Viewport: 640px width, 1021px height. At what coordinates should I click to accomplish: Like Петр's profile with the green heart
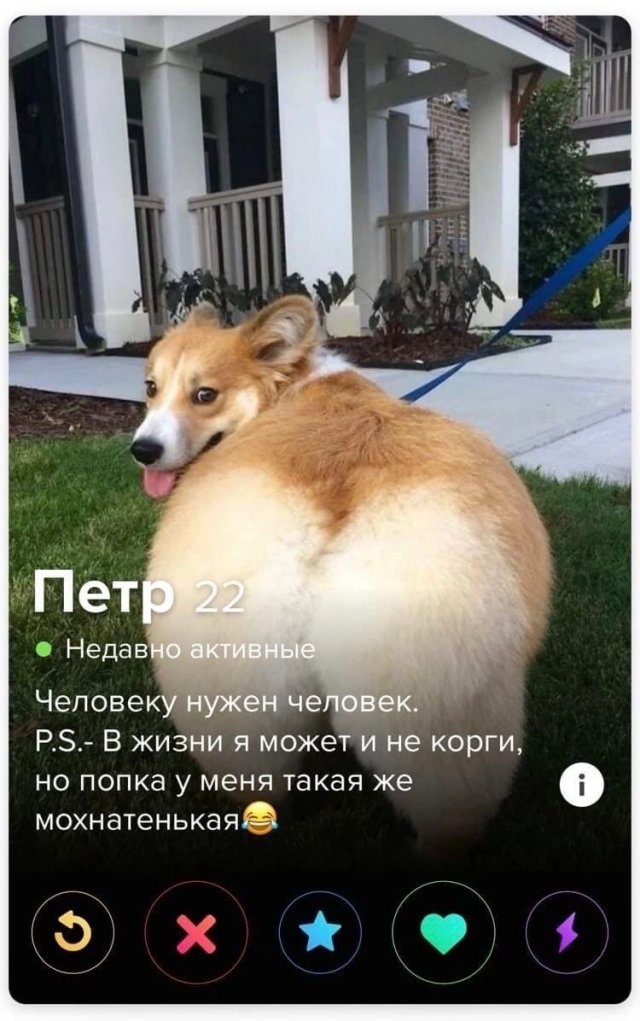point(443,932)
